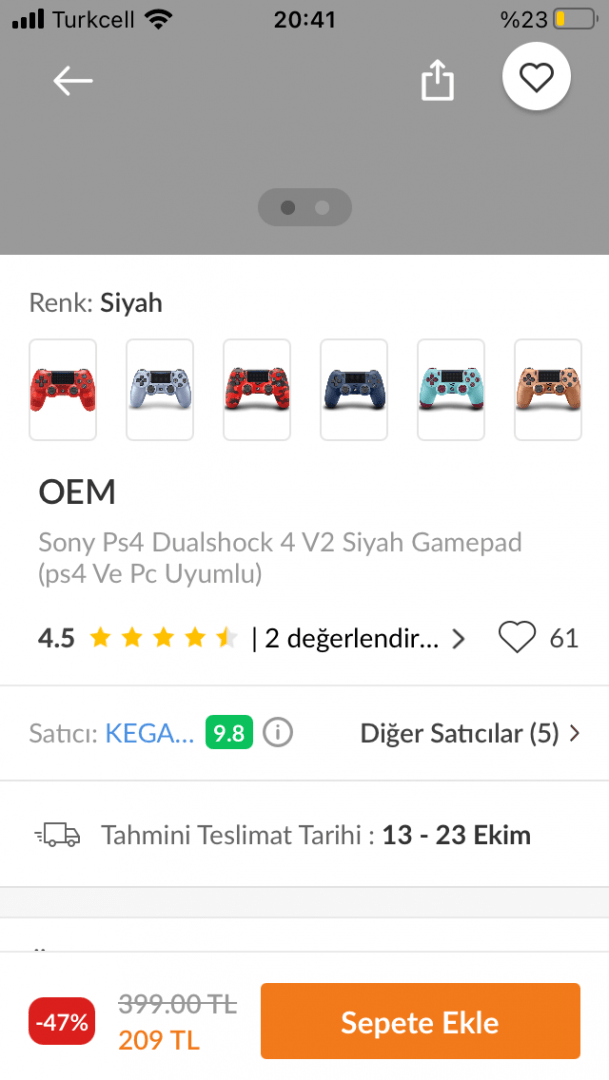Open seller KEGA store link
The image size is (609, 1080).
pos(150,733)
